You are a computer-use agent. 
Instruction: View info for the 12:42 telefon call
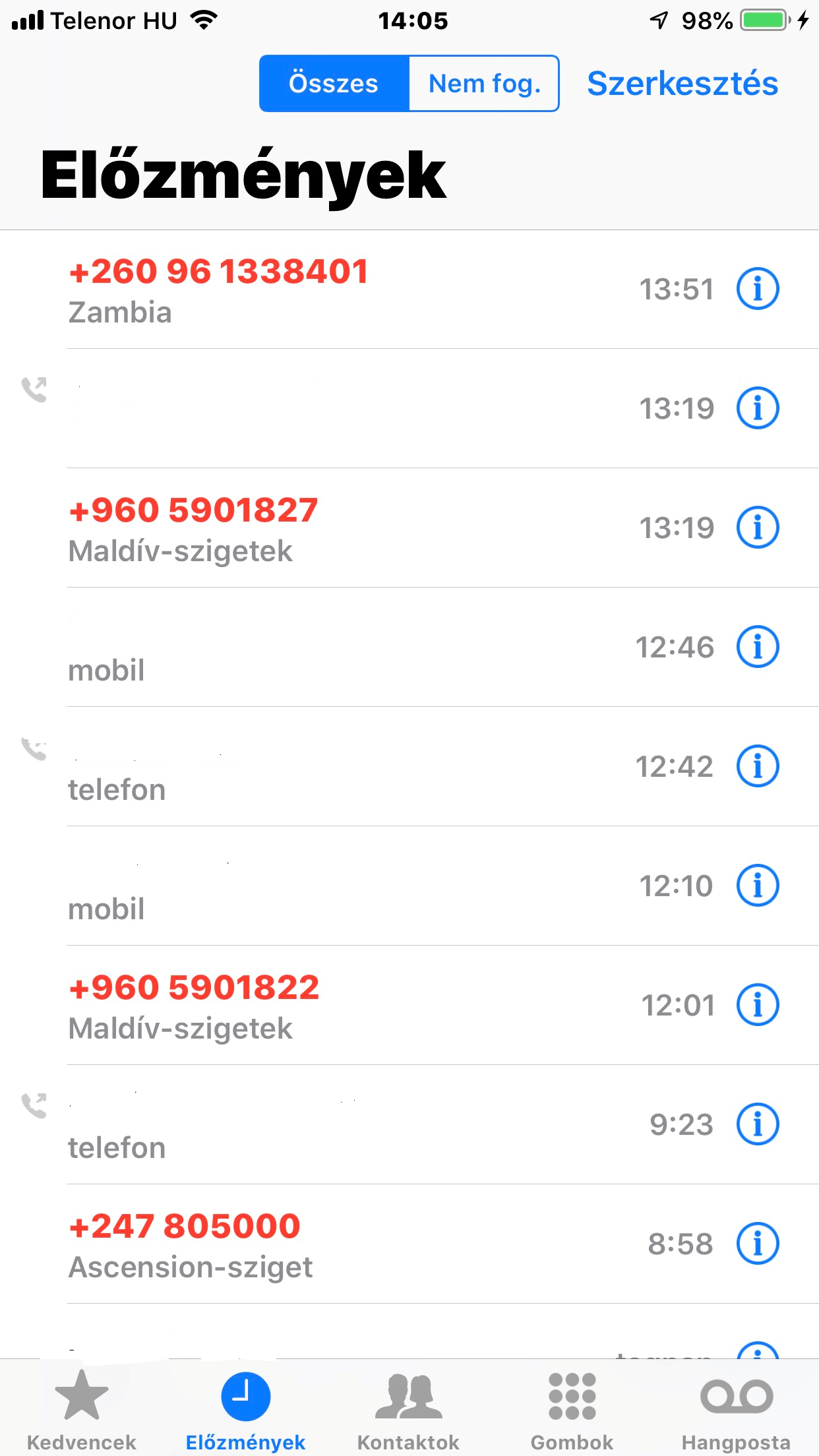click(x=757, y=766)
